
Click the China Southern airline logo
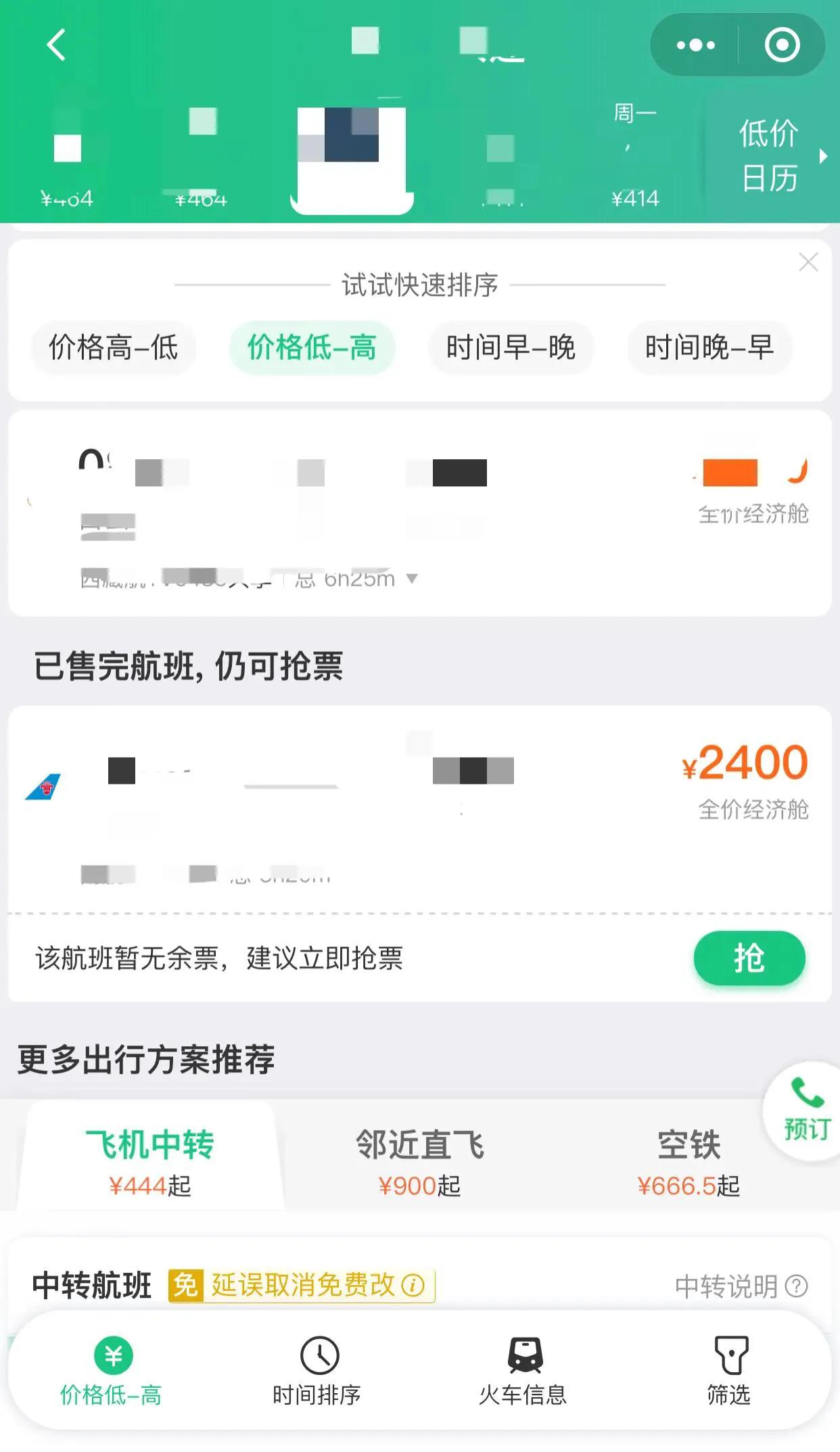42,784
